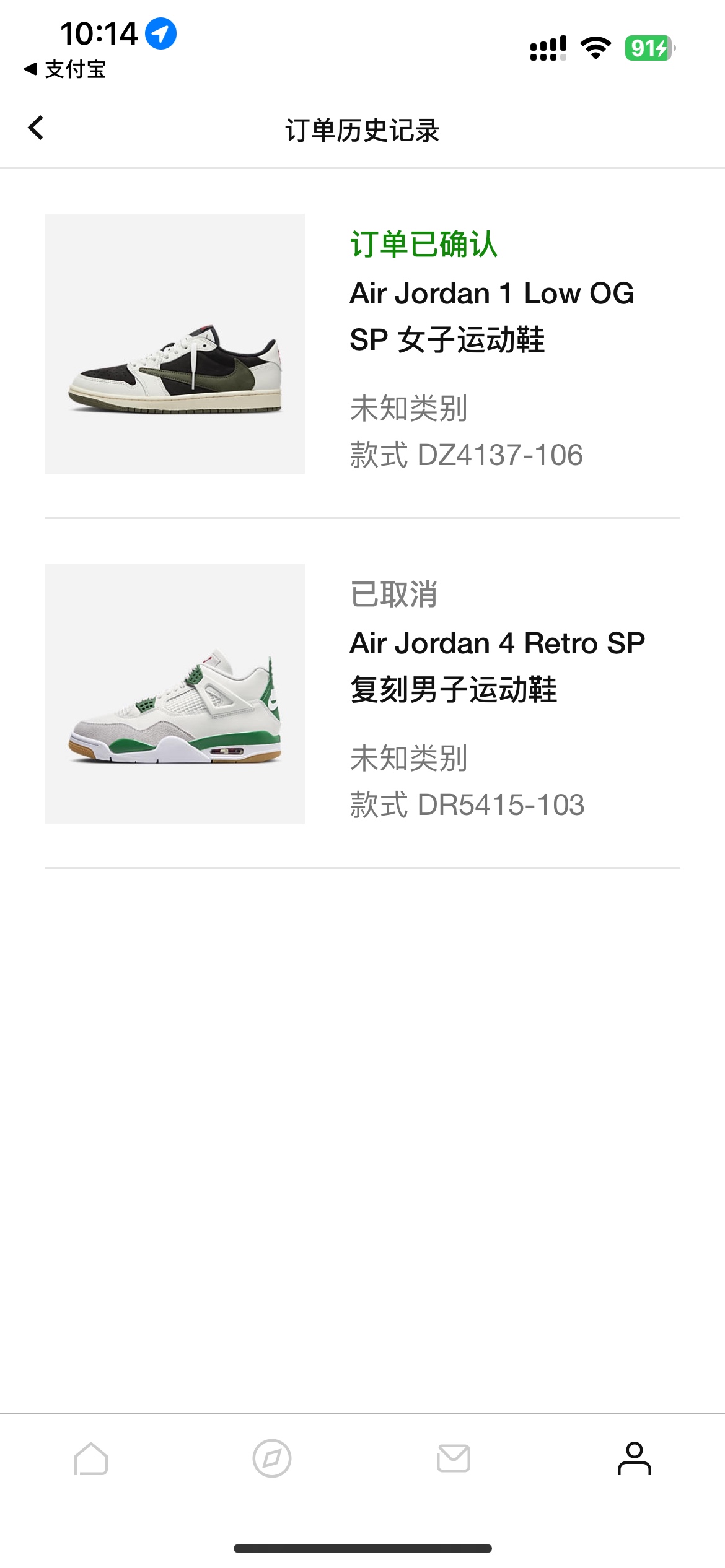This screenshot has height=1568, width=725.
Task: Open the Air Jordan 1 Low OG order
Action: 362,344
